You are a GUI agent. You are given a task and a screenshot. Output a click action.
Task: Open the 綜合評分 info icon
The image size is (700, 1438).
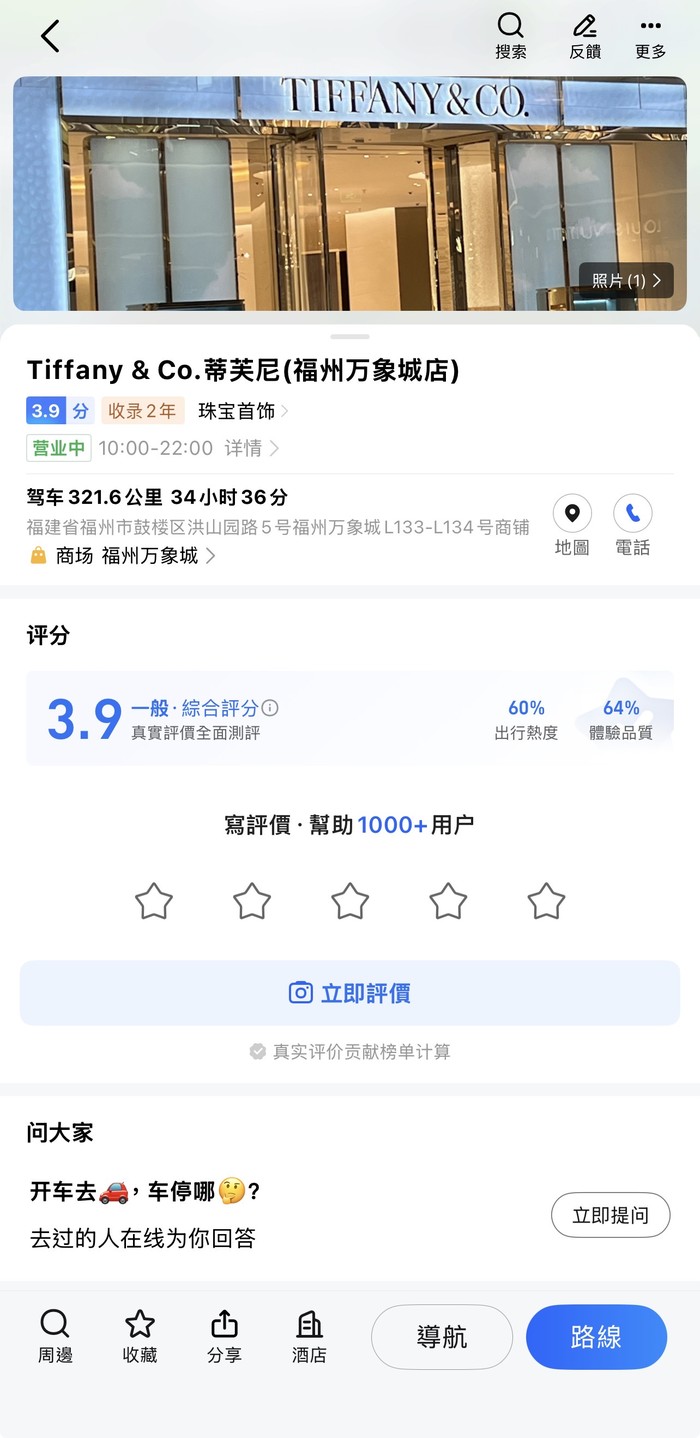tap(270, 708)
